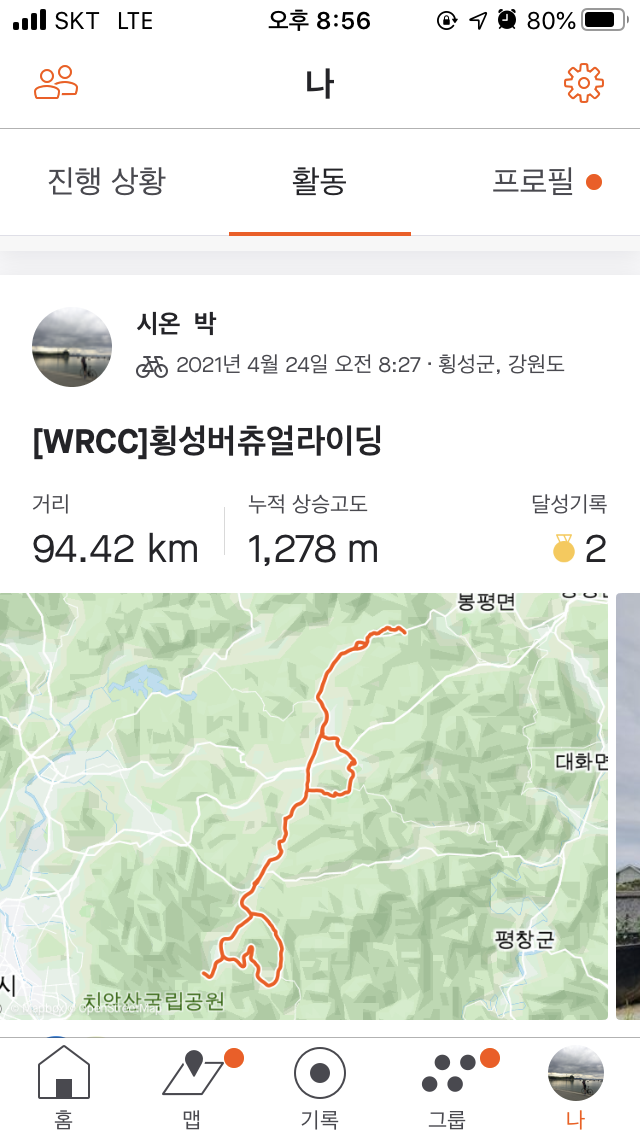640x1136 pixels.
Task: Open the [WRCC]횡성버츄얼라이딩 activity
Action: point(207,441)
